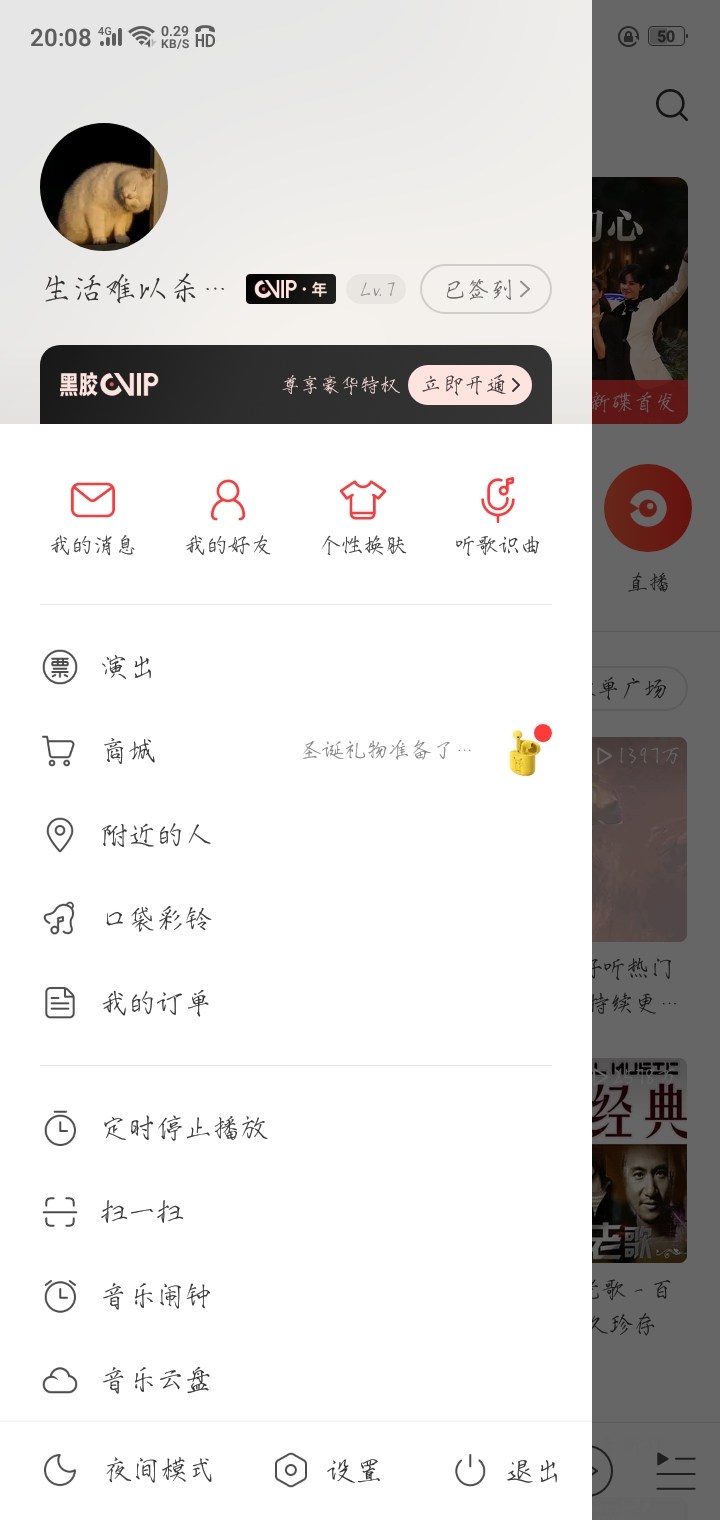This screenshot has height=1520, width=720.
Task: Open 我的消息 via the envelope icon
Action: 92,513
